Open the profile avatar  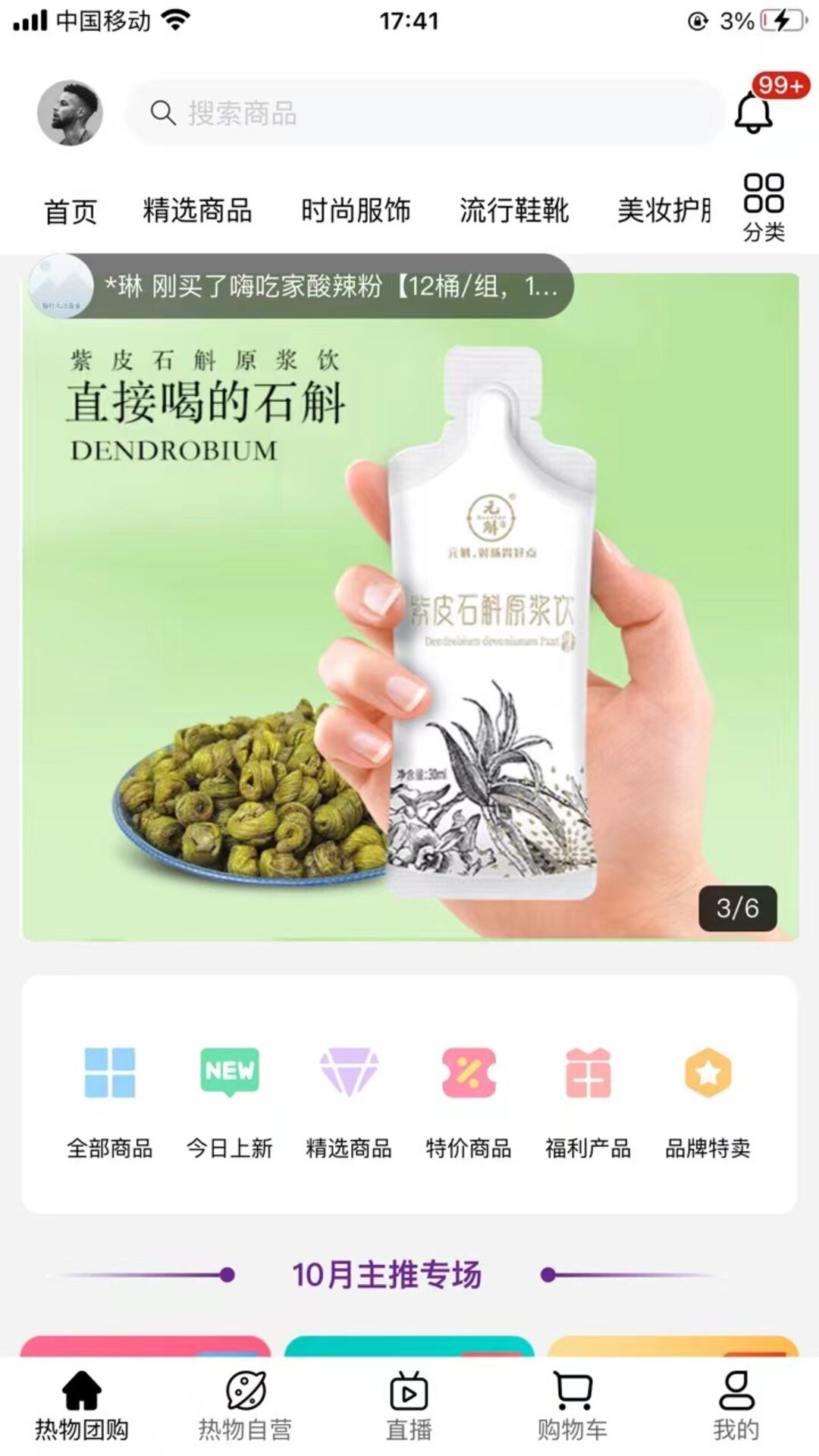[70, 113]
